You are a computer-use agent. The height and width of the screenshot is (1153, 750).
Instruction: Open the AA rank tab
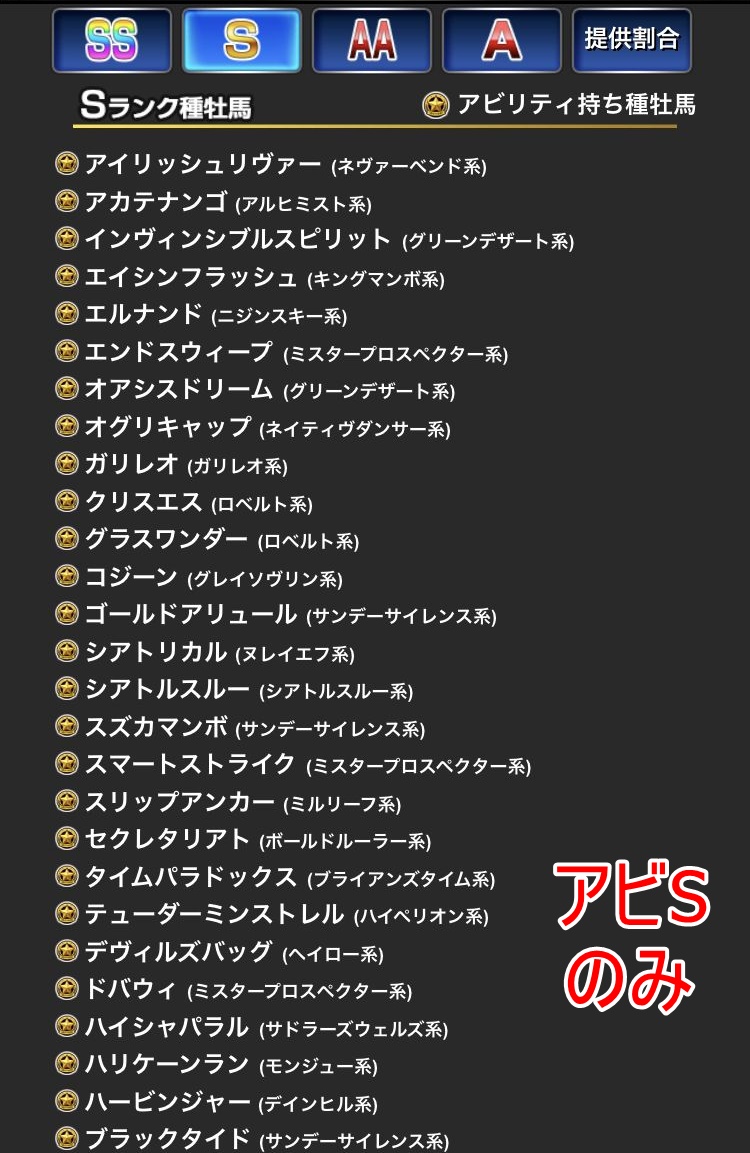[371, 41]
